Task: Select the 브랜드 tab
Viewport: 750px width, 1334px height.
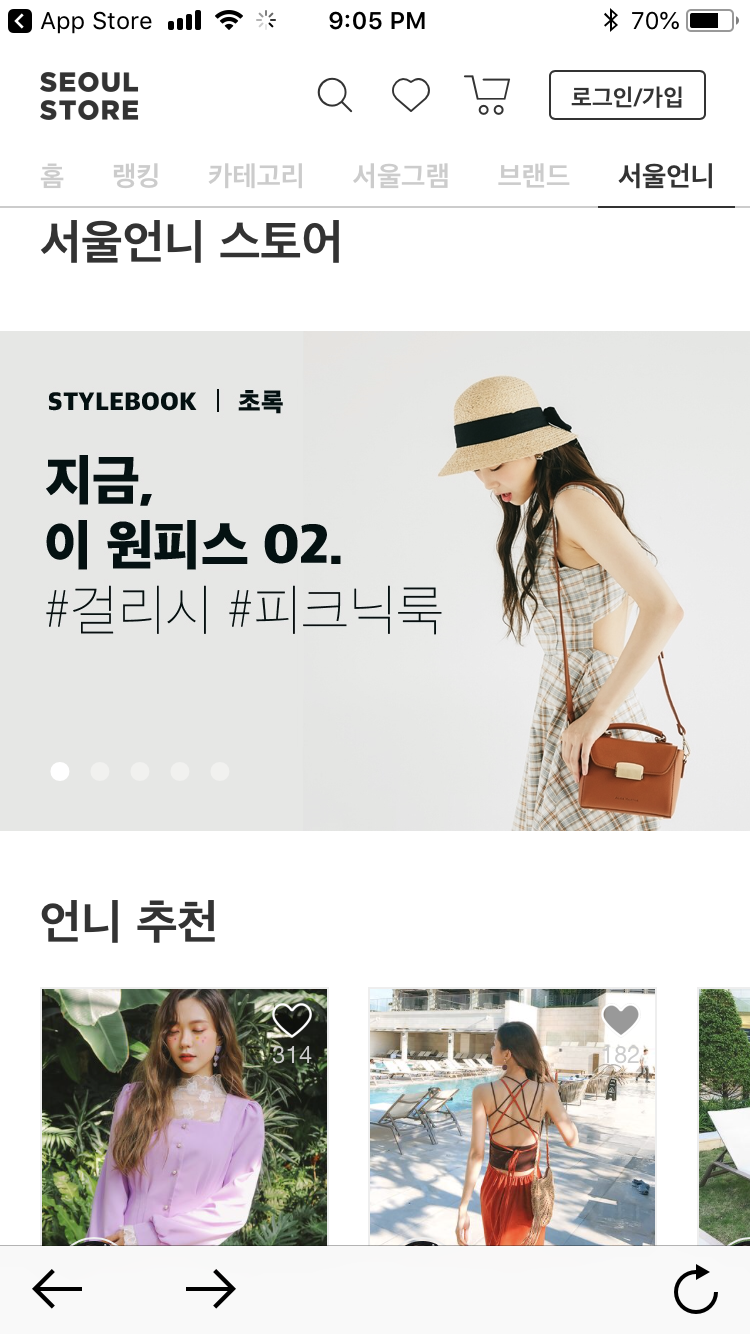Action: 533,177
